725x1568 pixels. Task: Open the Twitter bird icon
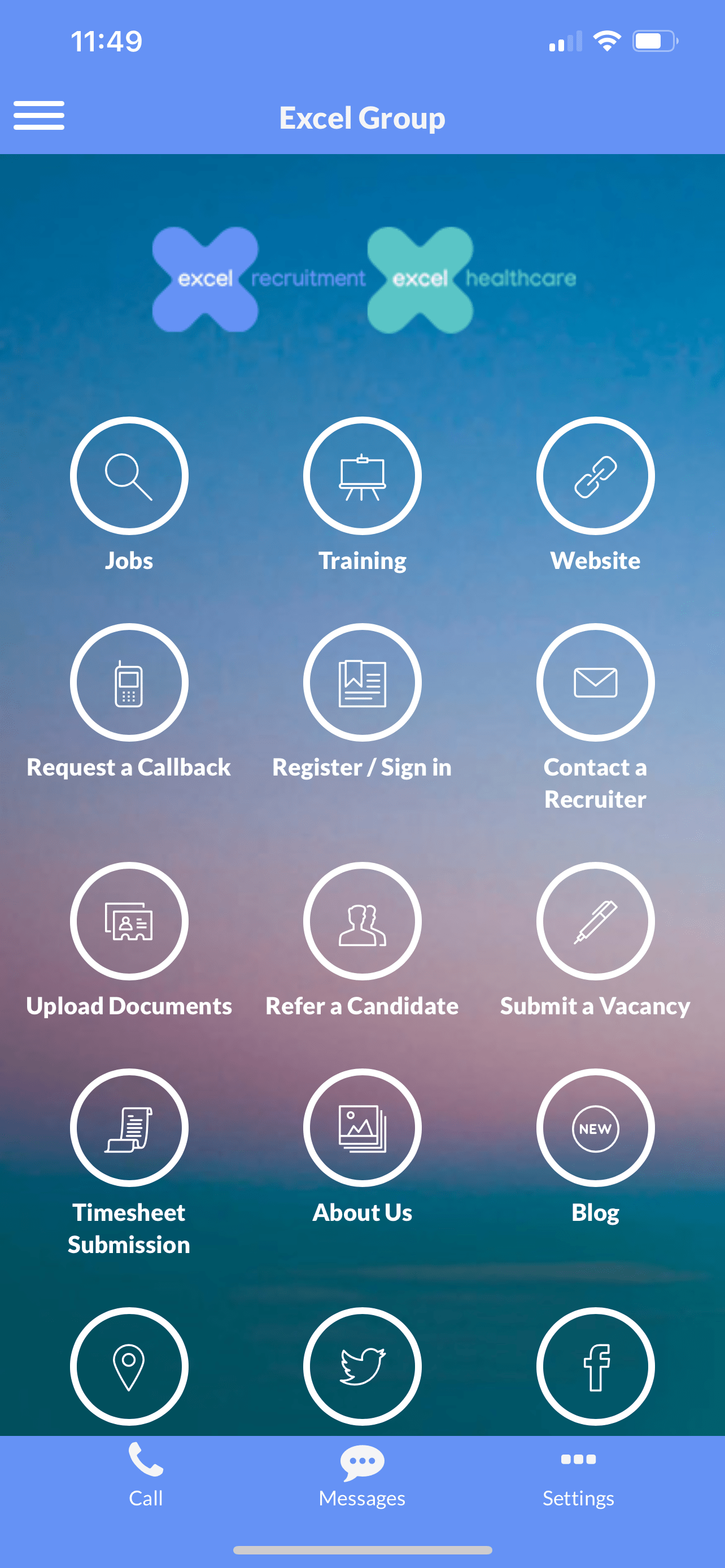click(x=362, y=1366)
